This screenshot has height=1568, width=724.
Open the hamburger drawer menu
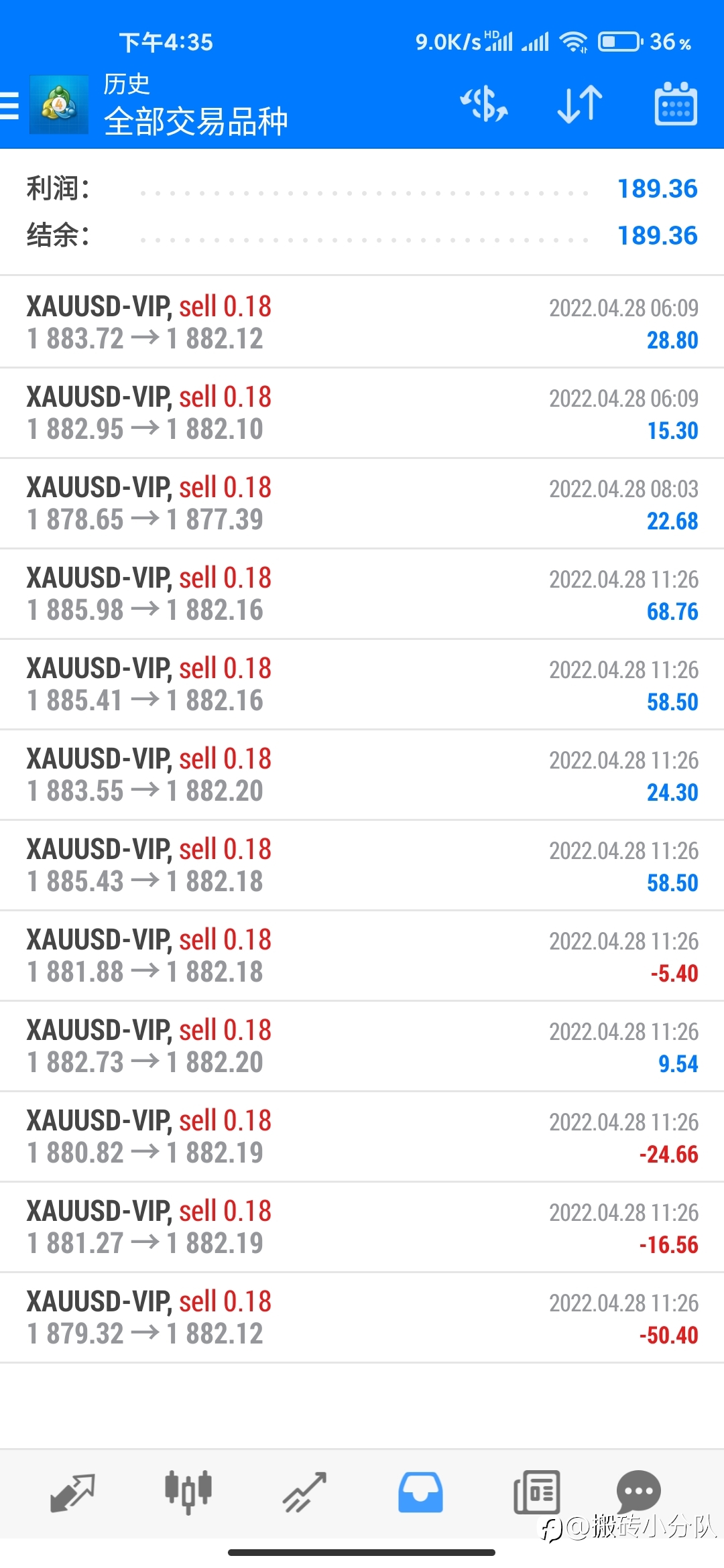(9, 106)
